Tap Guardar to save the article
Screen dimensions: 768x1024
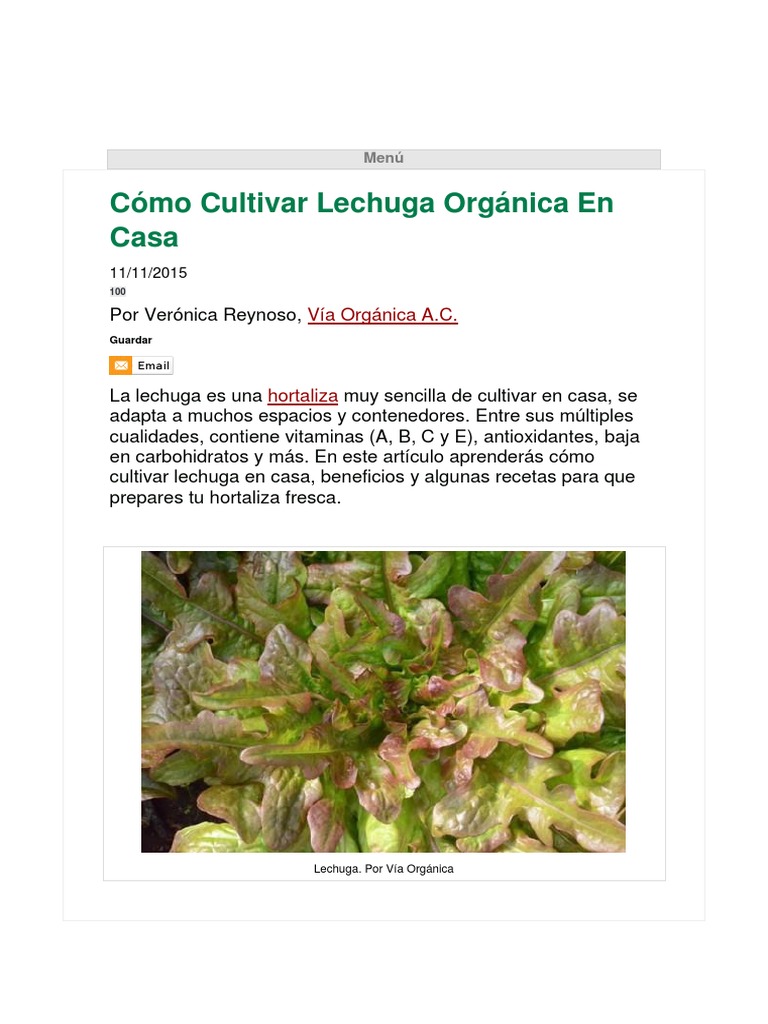pos(131,340)
